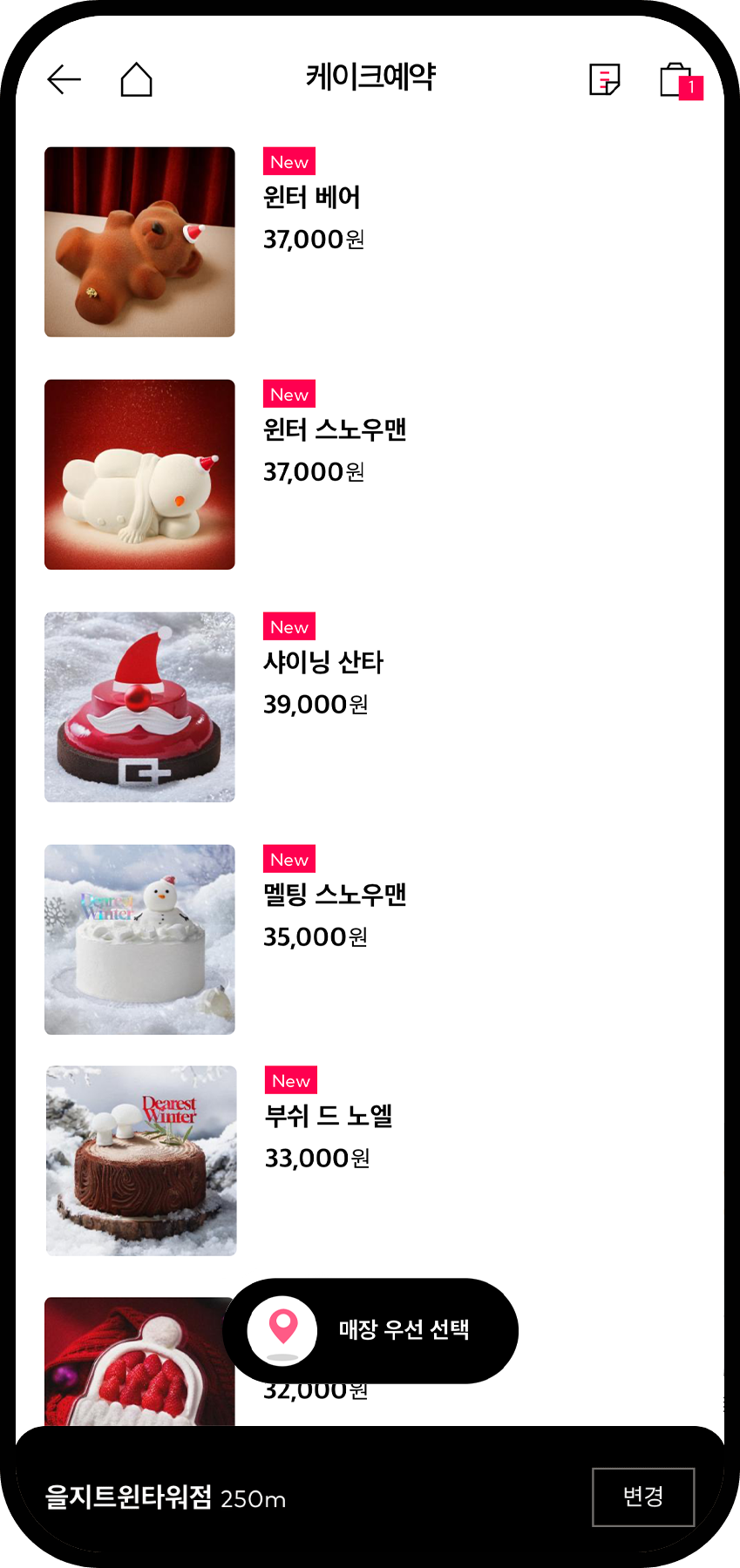Open the 윈터 스노우맨 snowman photo
740x1568 pixels.
coord(139,474)
